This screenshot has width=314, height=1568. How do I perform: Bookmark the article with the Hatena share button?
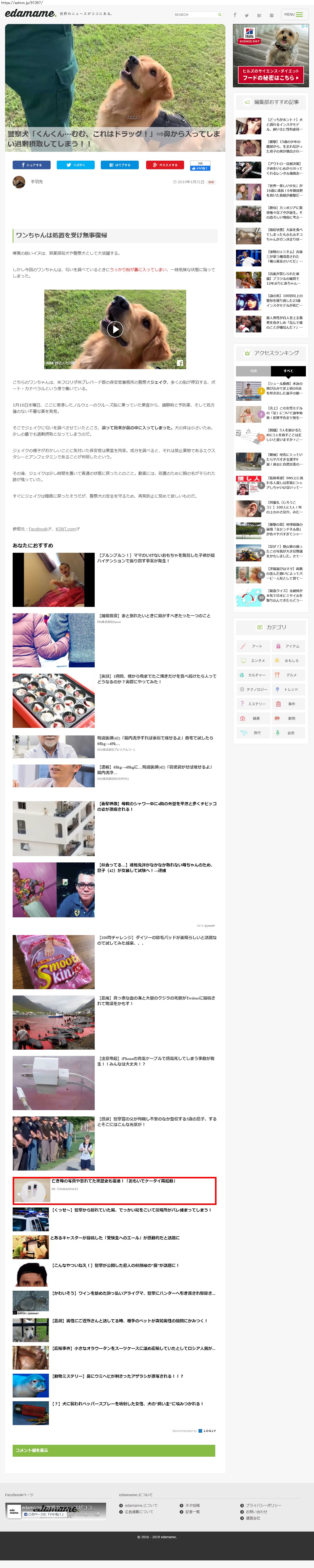point(120,165)
